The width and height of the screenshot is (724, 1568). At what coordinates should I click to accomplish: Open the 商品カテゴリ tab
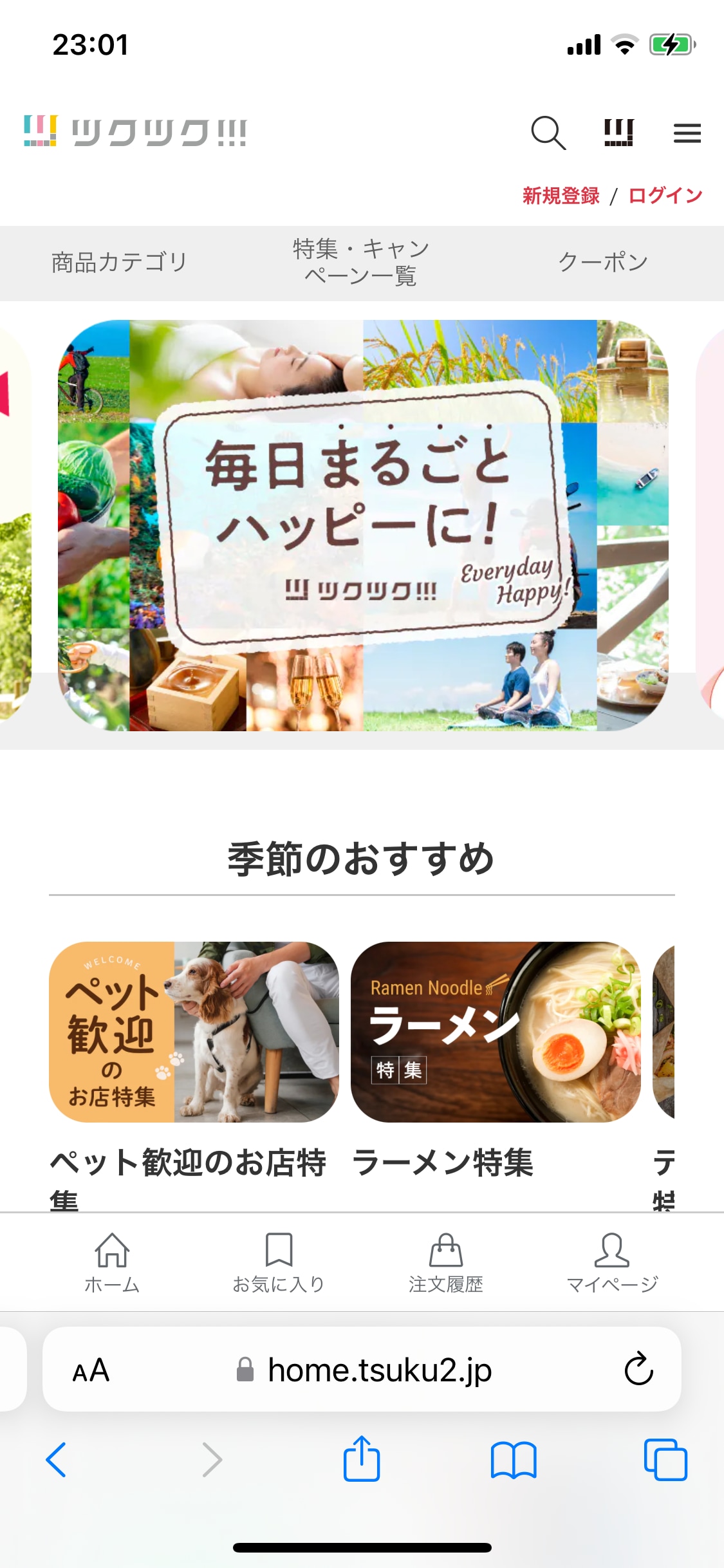(x=120, y=263)
